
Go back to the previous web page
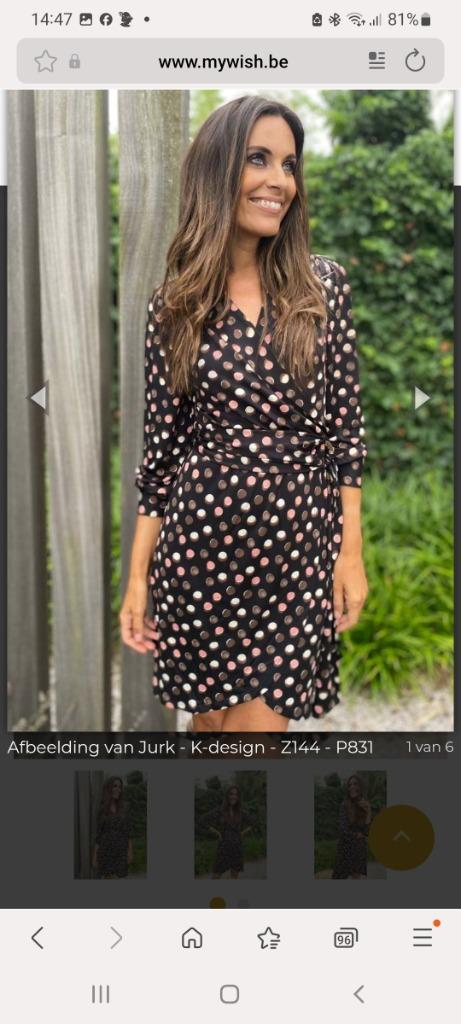(x=38, y=938)
